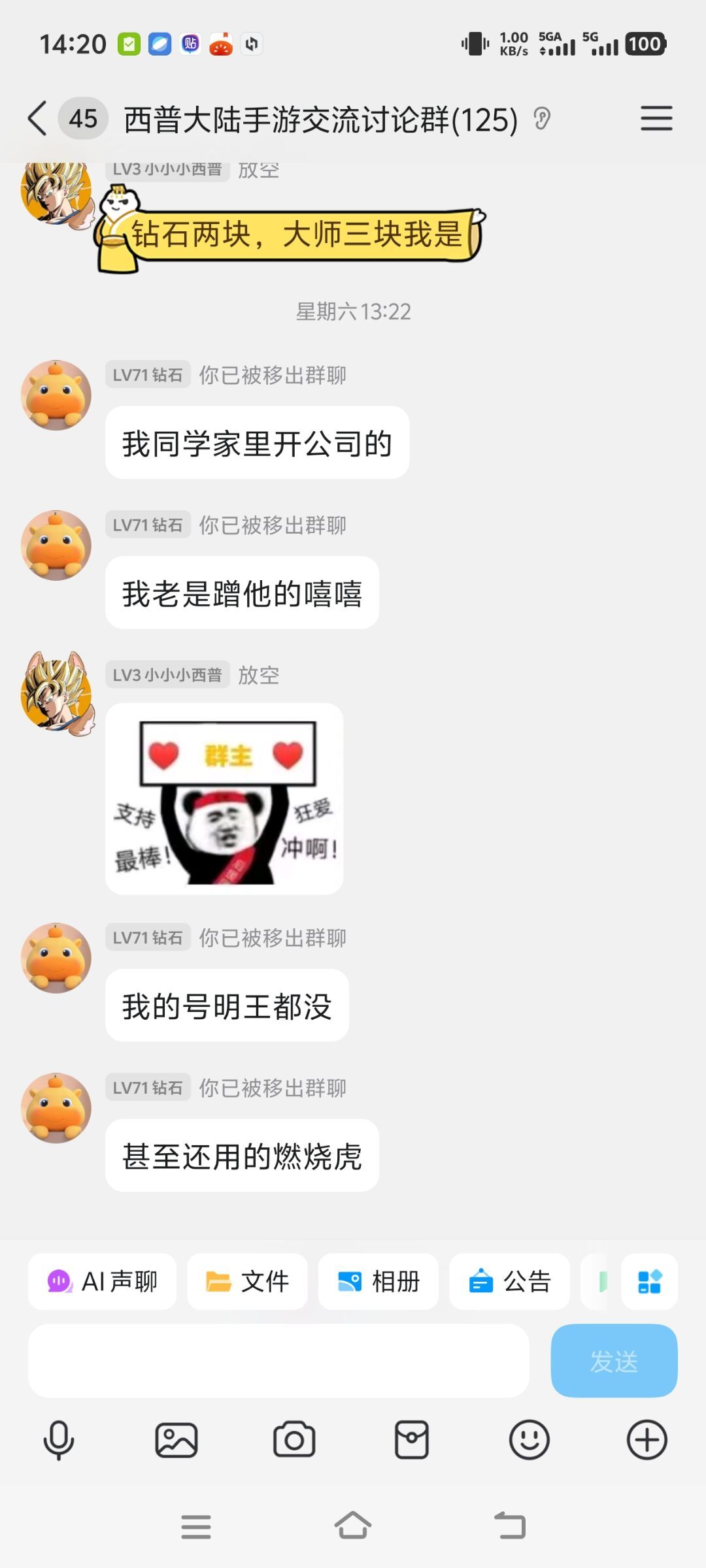Tap the 发送 send button
Viewport: 706px width, 1568px height.
[x=614, y=1361]
